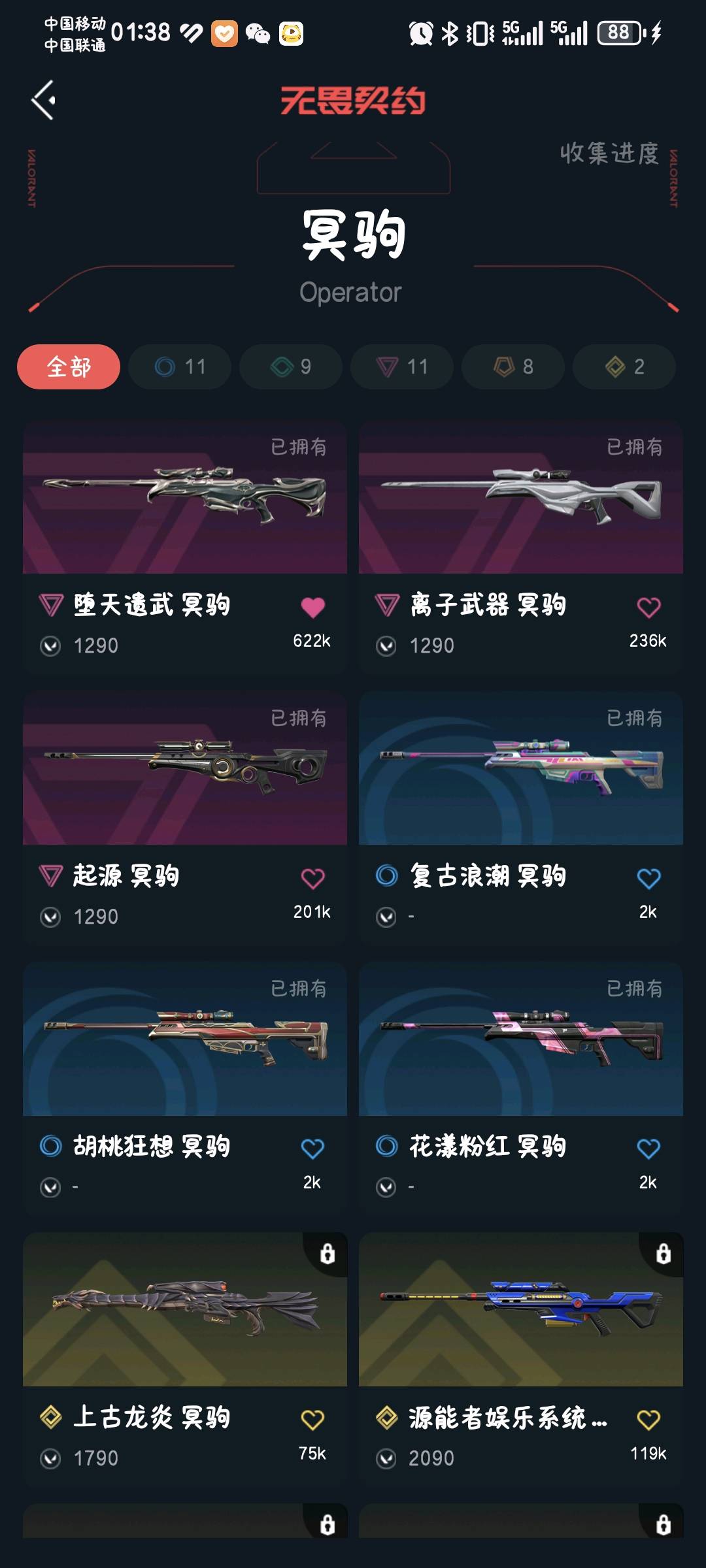Like the 离子武器 冥驹 skin

pyautogui.click(x=648, y=608)
